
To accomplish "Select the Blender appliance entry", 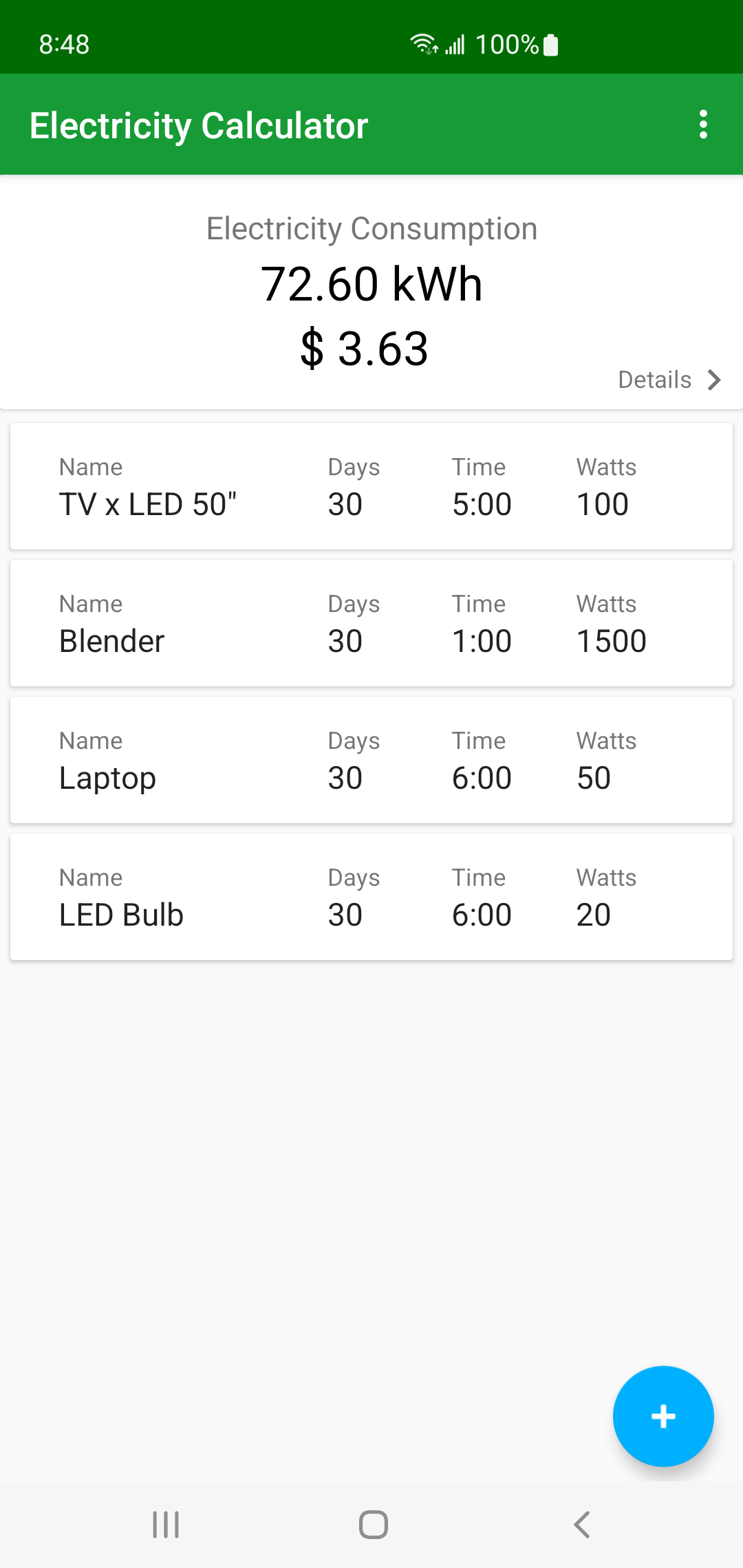I will pyautogui.click(x=371, y=623).
